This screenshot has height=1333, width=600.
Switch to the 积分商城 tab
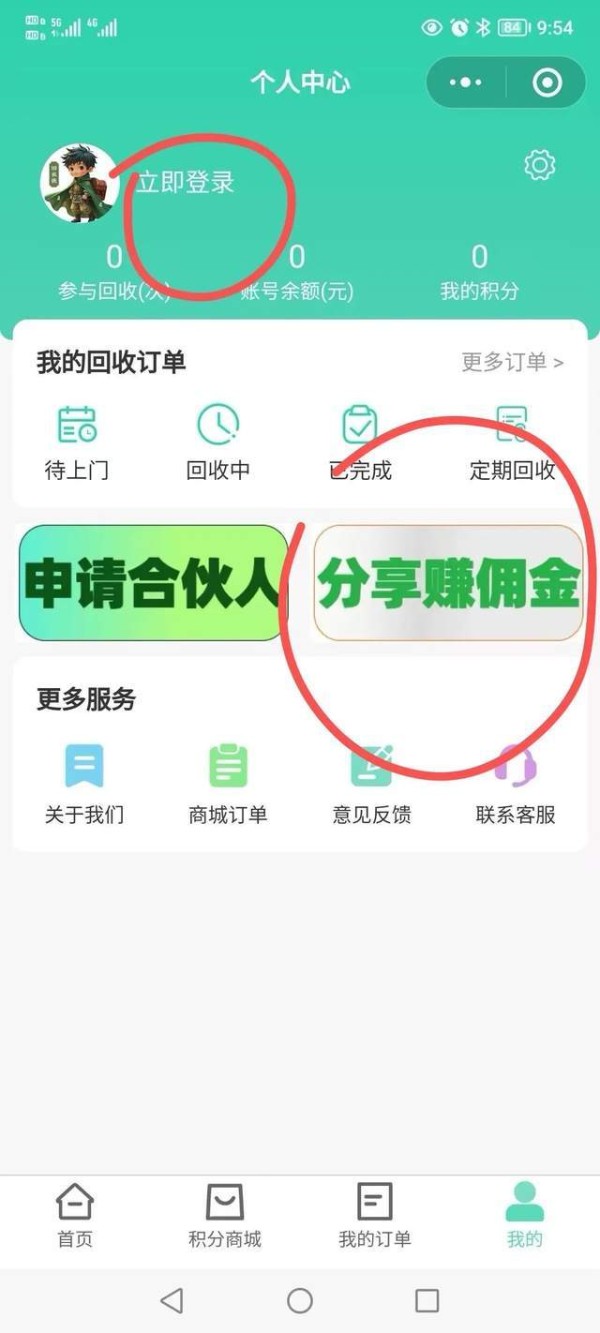click(x=225, y=1215)
